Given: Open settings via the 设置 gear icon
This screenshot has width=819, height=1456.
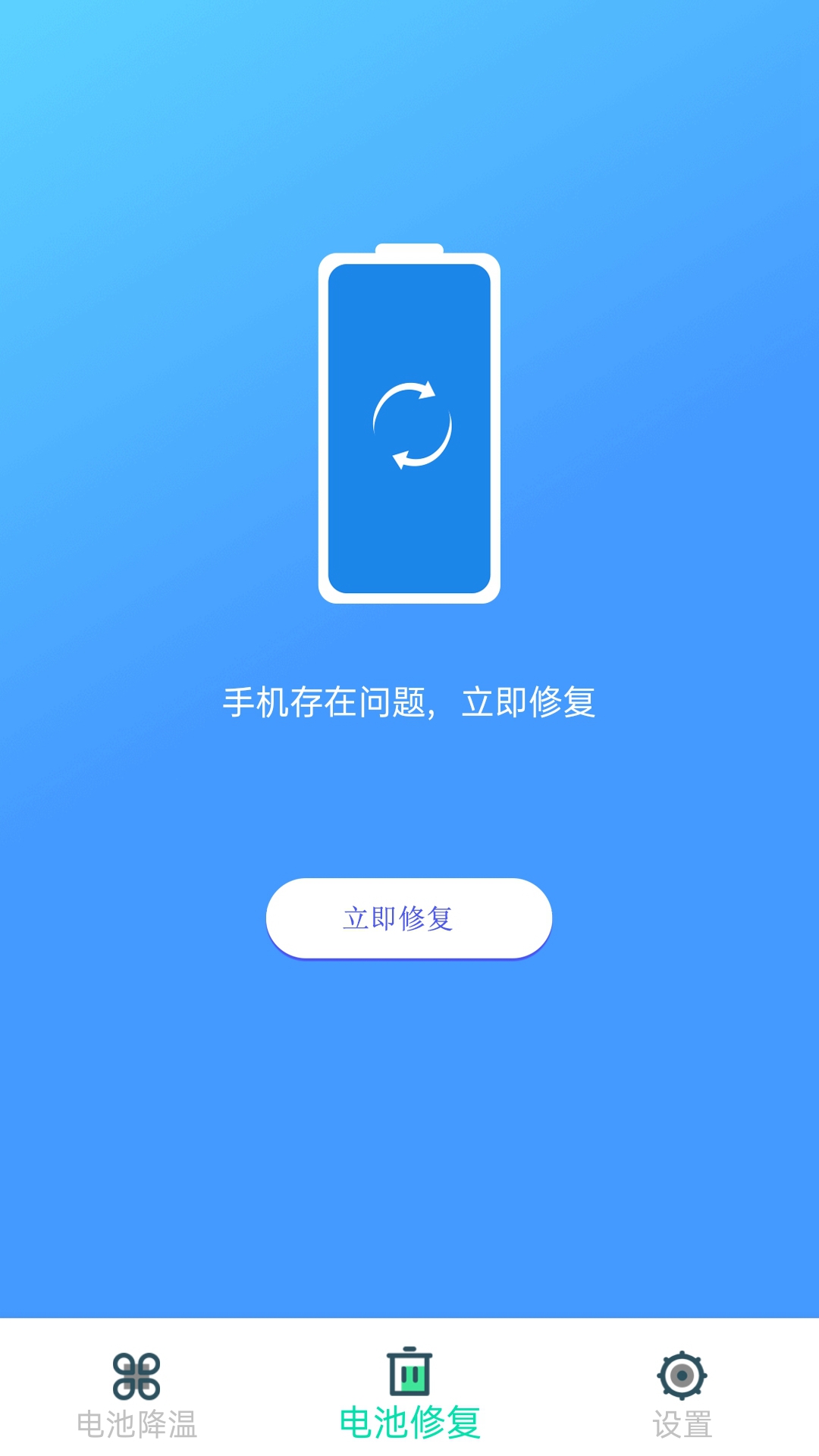Looking at the screenshot, I should click(x=682, y=1376).
